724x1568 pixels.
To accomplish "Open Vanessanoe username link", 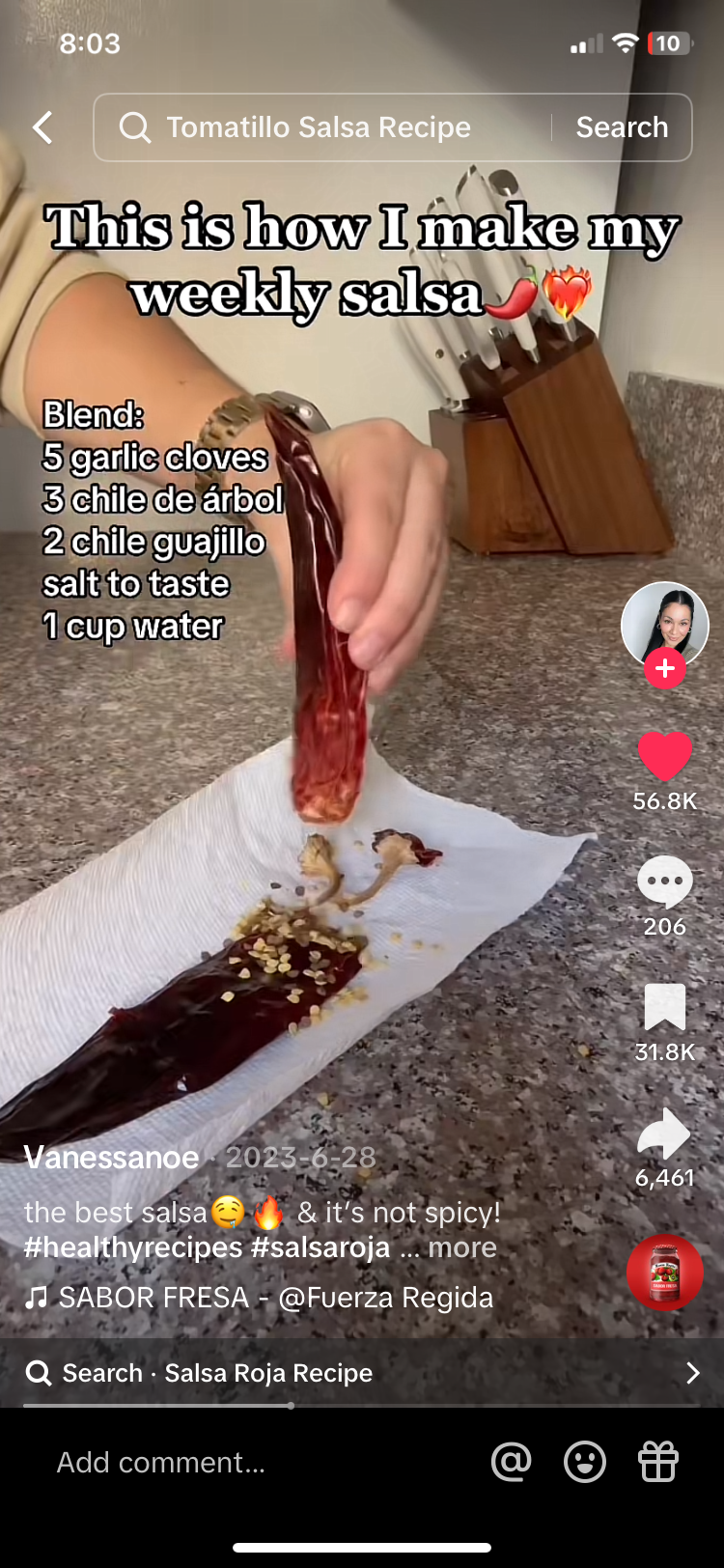I will coord(111,1157).
